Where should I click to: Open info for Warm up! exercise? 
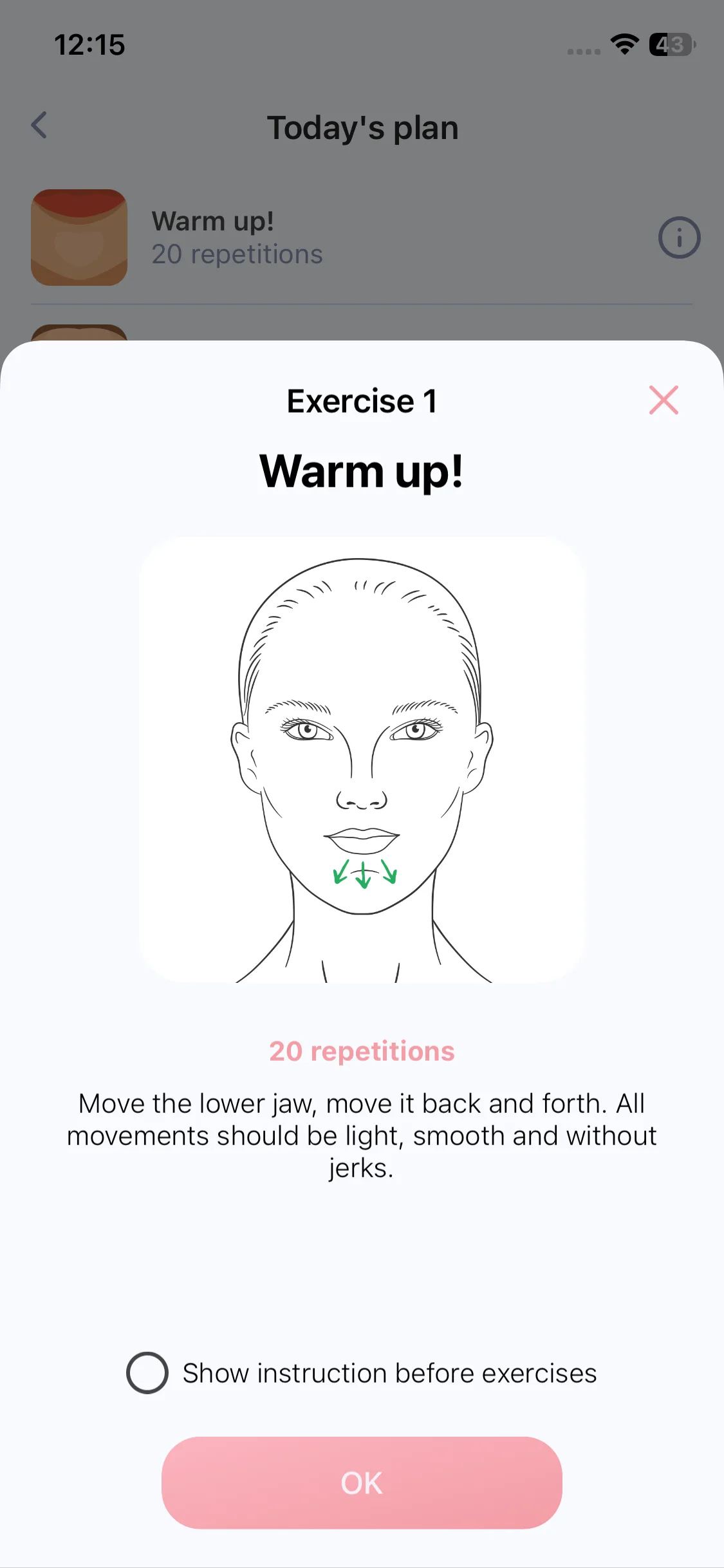point(679,238)
